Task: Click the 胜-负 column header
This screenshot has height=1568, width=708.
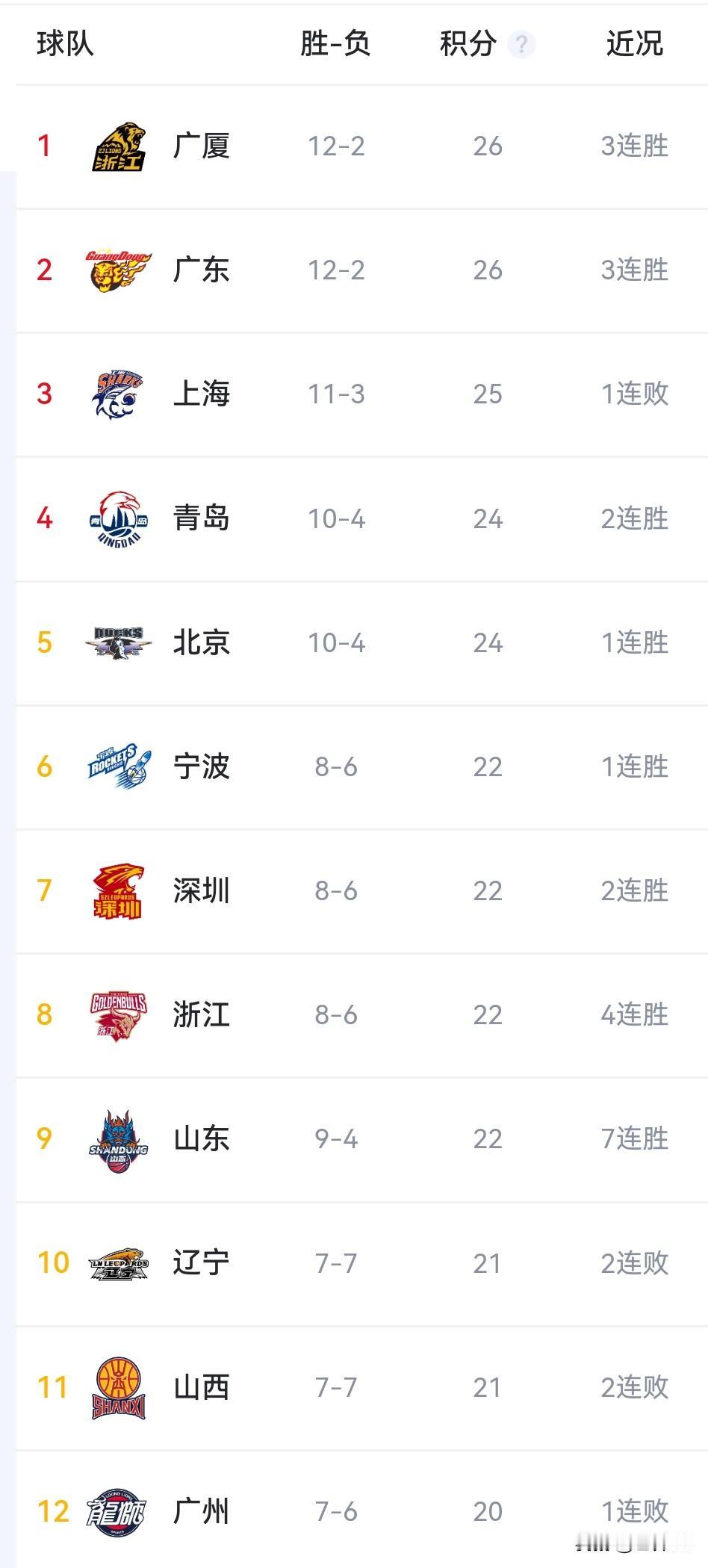Action: pyautogui.click(x=334, y=45)
